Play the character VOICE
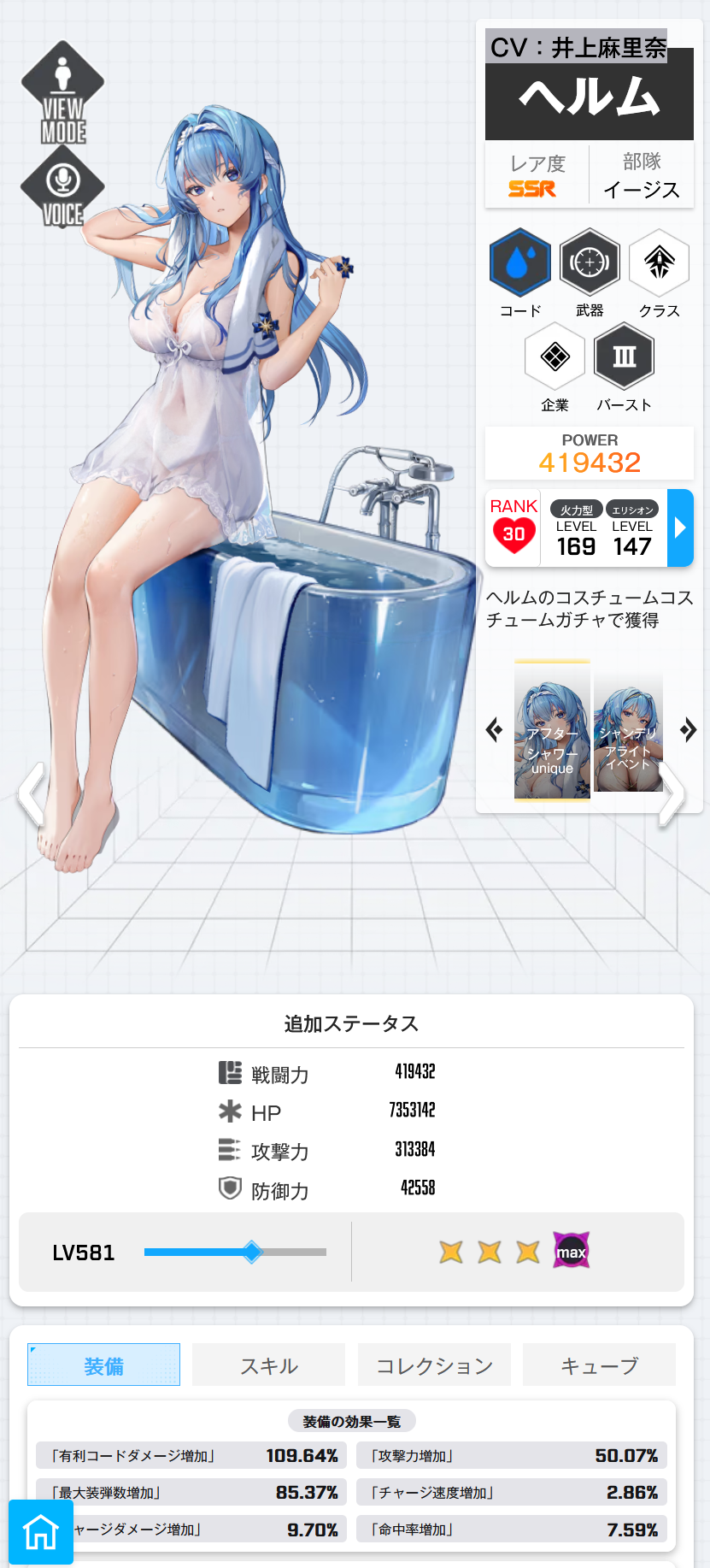Screen dimensions: 710x1568 [x=62, y=187]
